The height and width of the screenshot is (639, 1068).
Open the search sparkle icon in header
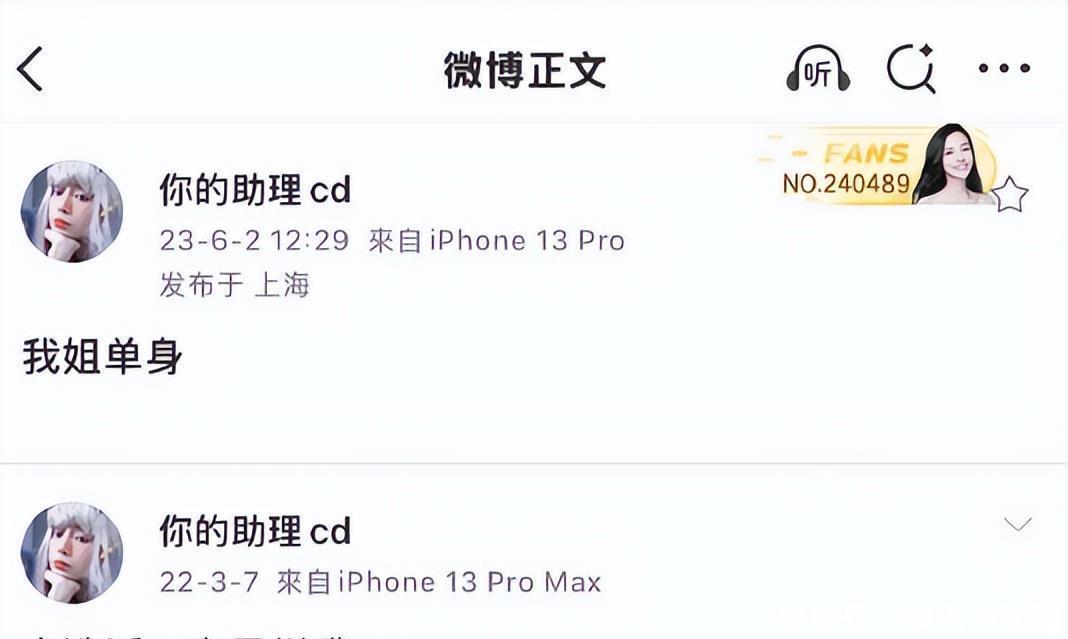pos(911,69)
